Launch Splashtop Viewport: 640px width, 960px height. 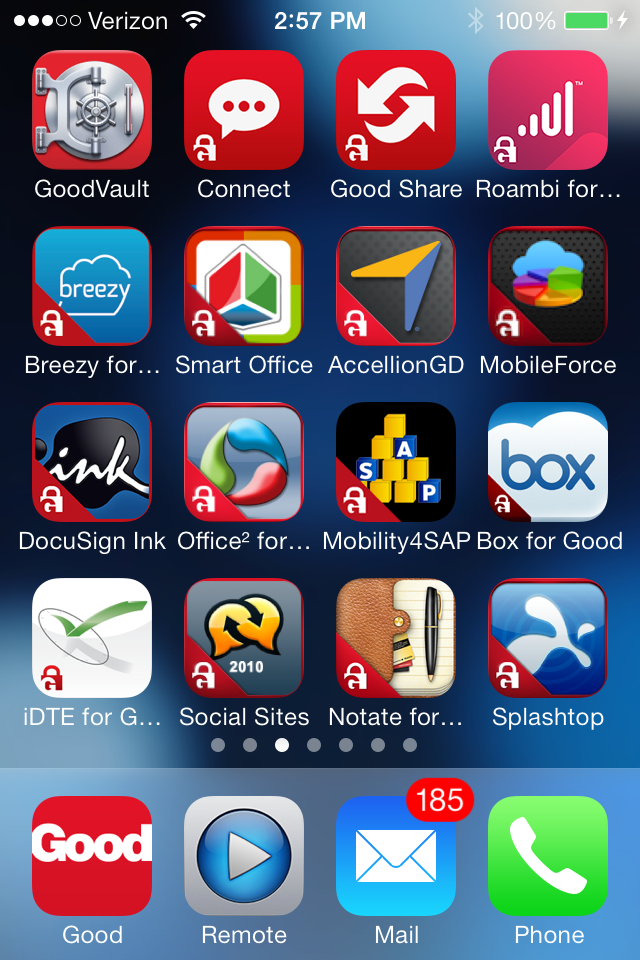pos(548,638)
